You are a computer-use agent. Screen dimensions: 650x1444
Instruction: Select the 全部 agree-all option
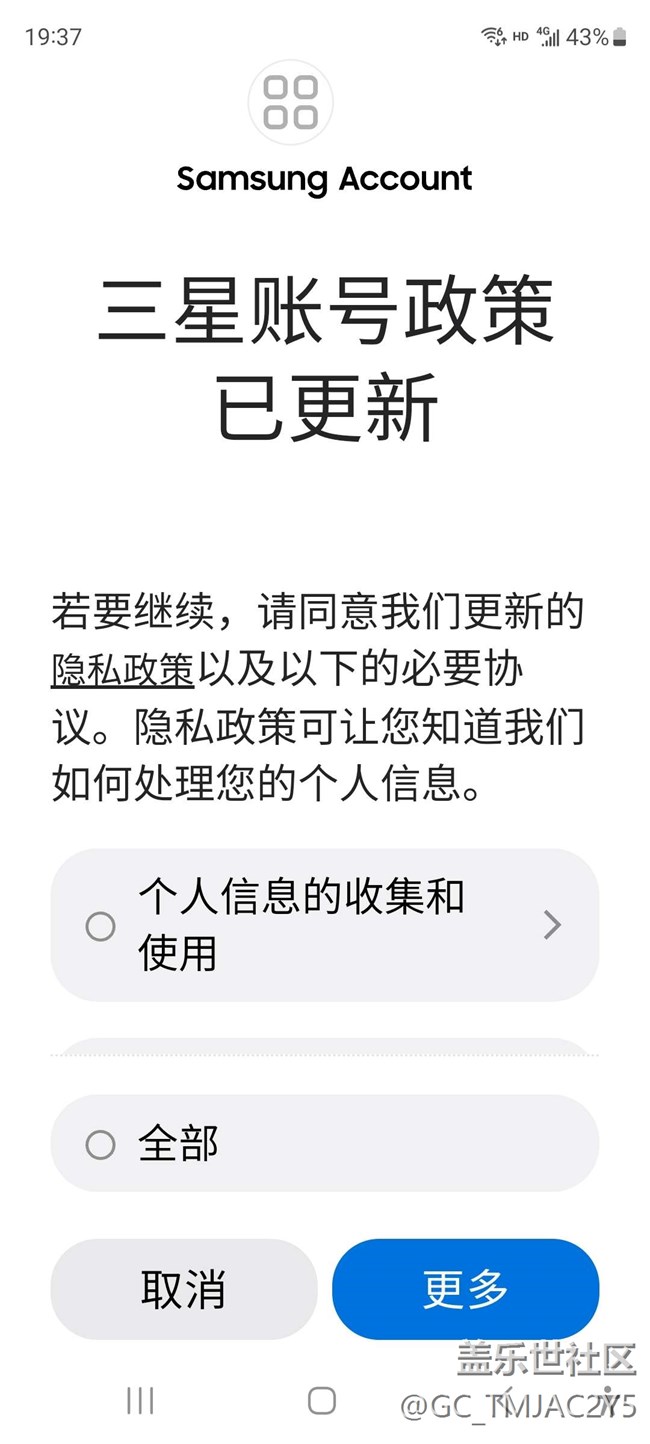coord(100,1144)
